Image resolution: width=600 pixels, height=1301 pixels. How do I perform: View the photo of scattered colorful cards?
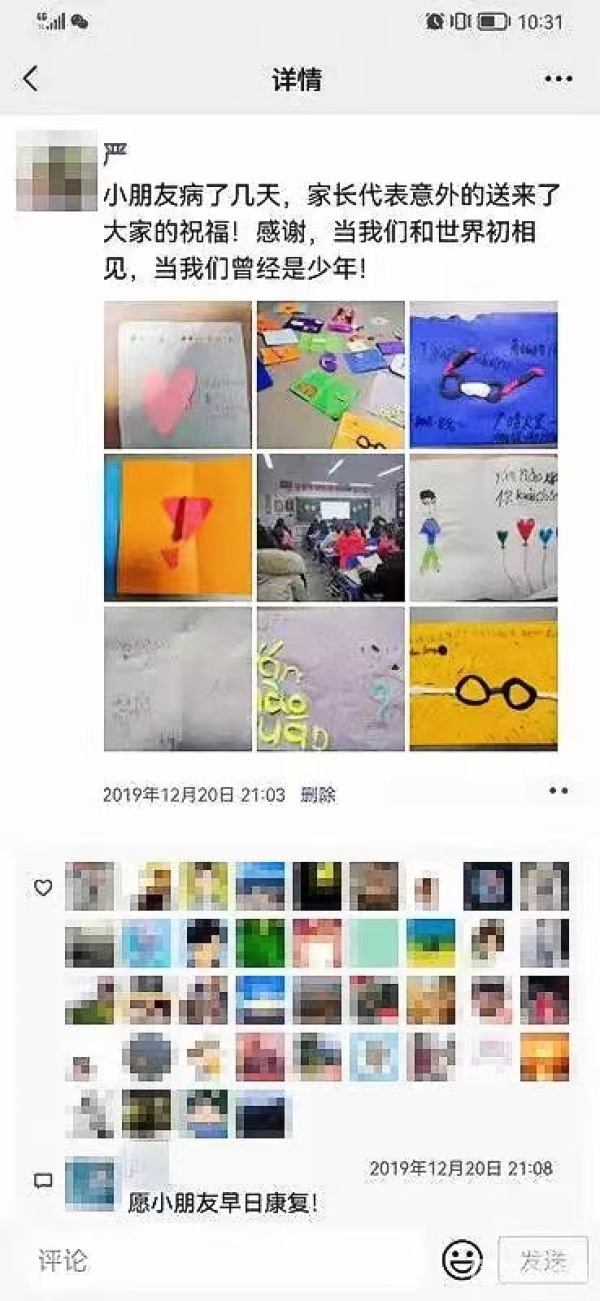click(330, 374)
